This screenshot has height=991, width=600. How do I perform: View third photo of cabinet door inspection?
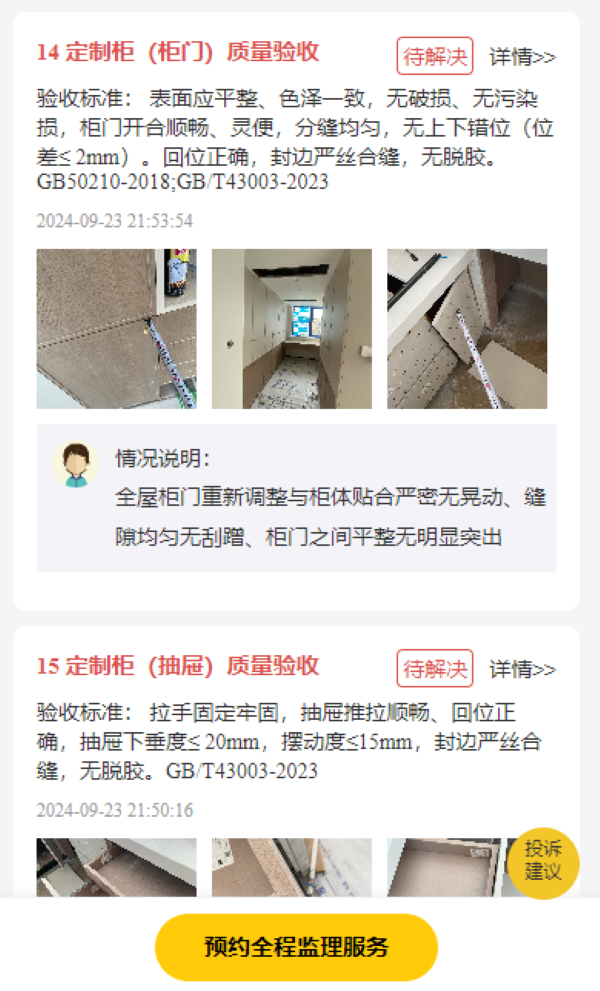pos(467,329)
